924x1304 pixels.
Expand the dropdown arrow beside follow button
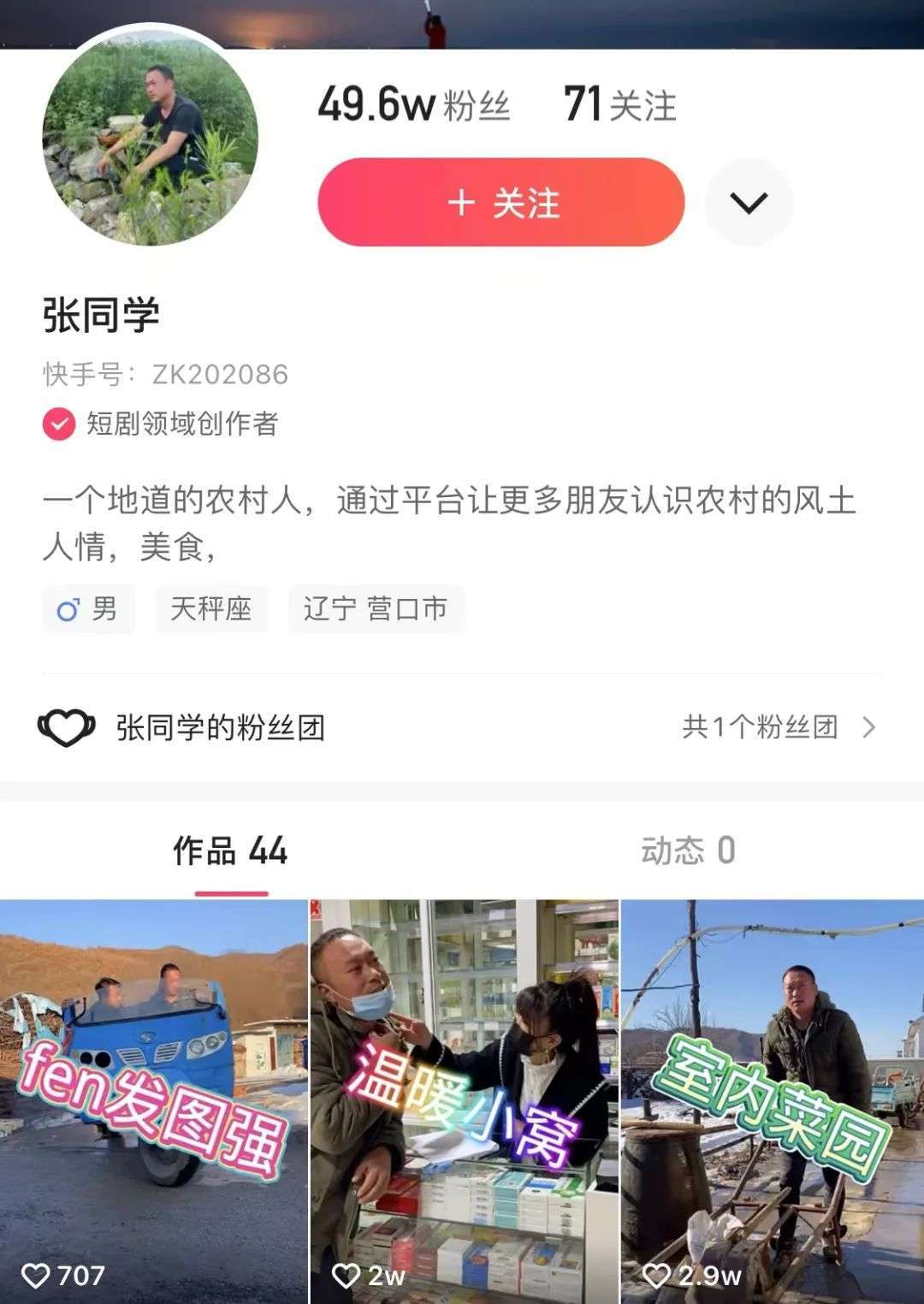(749, 203)
